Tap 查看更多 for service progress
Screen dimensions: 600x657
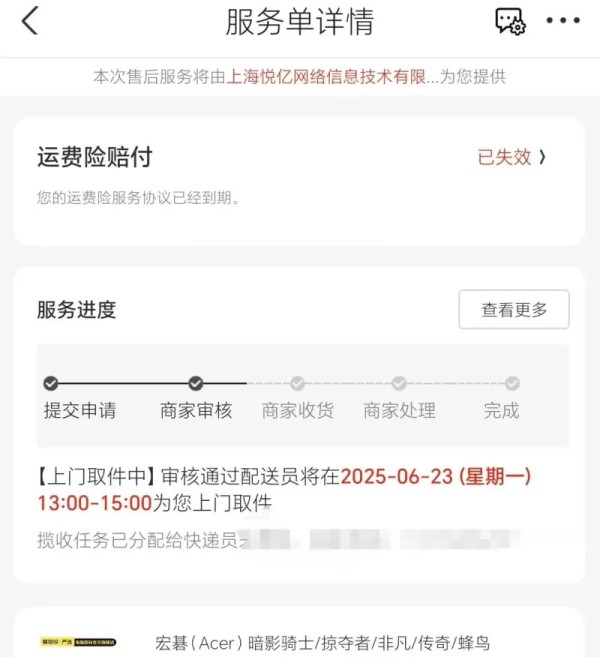tap(514, 310)
